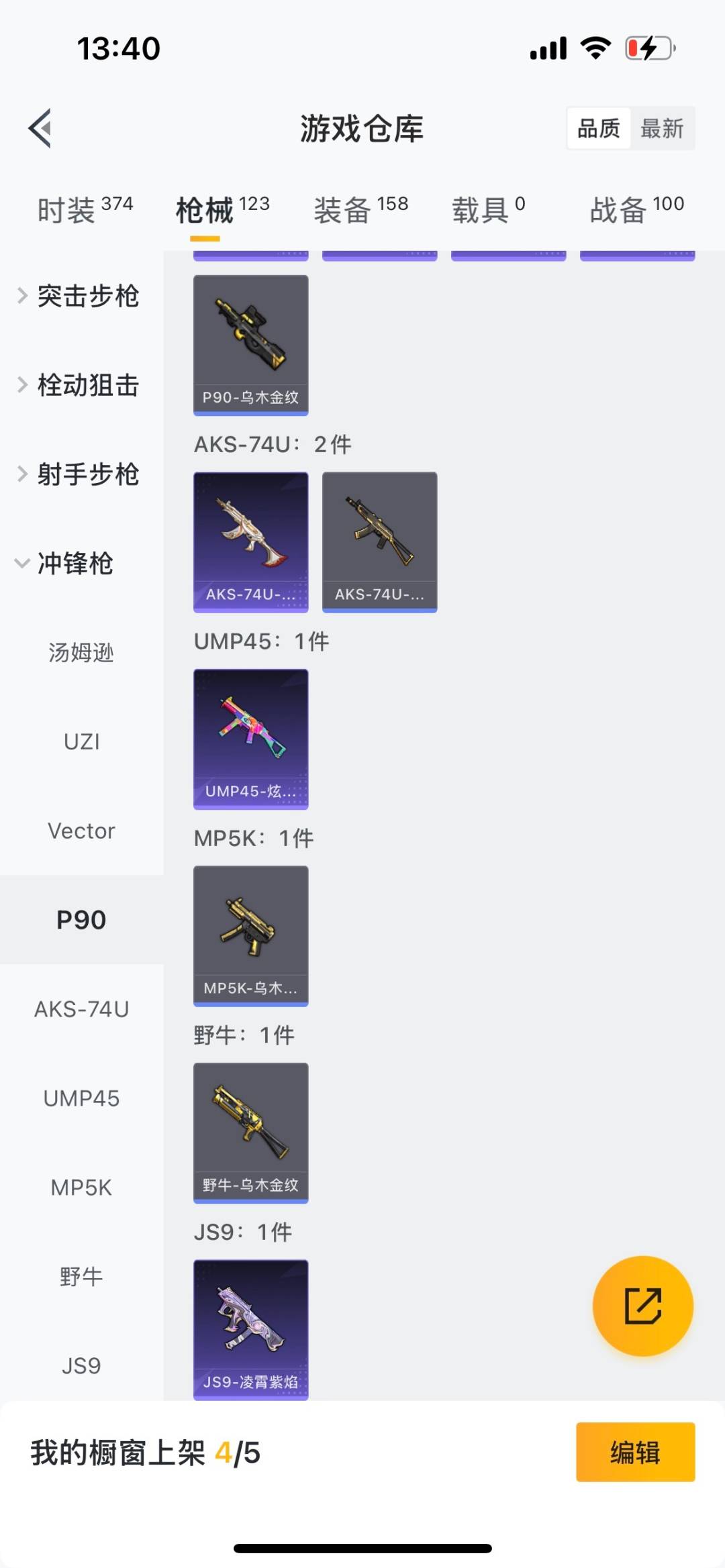The width and height of the screenshot is (725, 1568).
Task: Jump to 汤姆逊 in the sidebar
Action: pos(81,652)
